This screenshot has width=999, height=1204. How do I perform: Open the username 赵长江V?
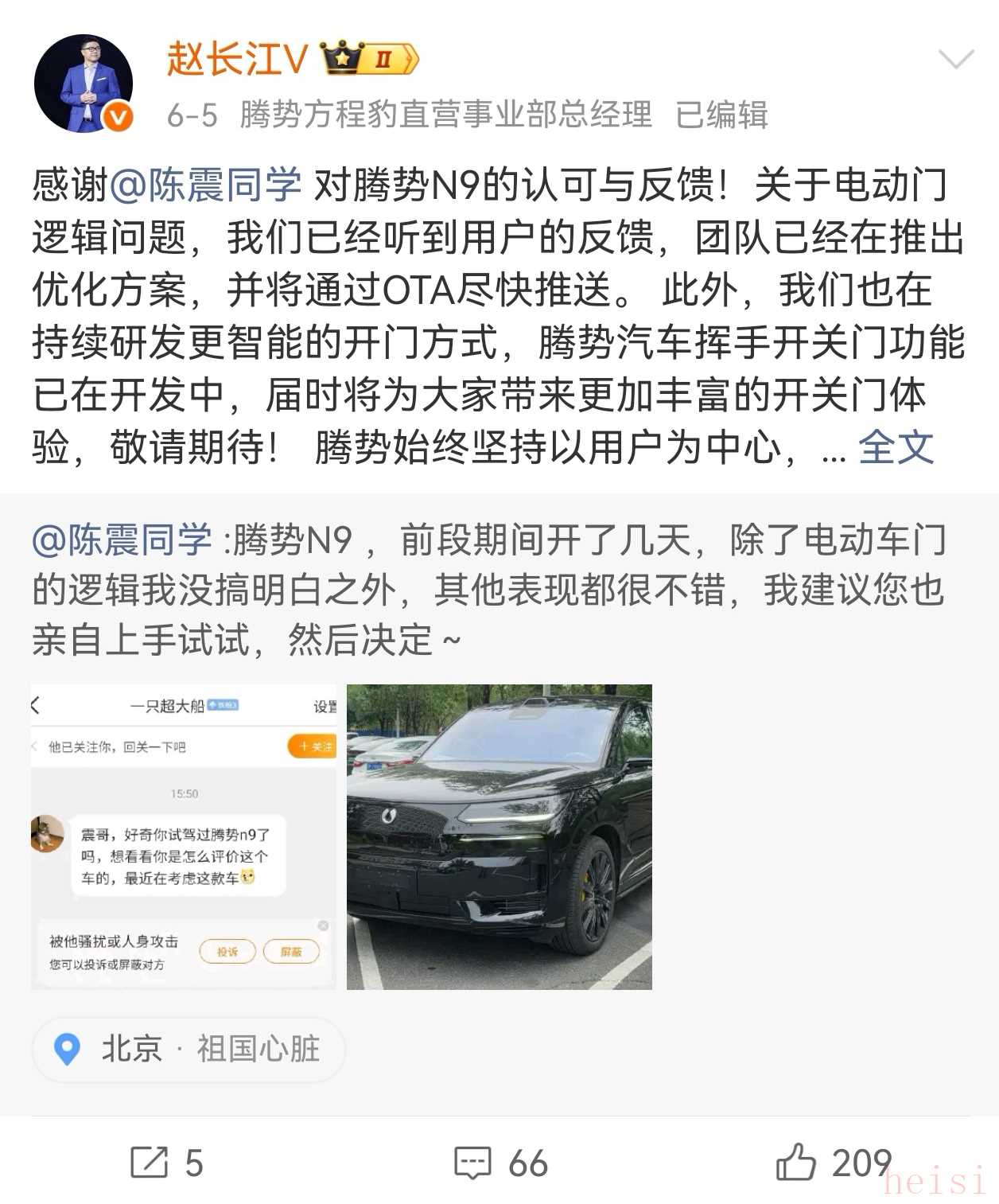[x=236, y=60]
